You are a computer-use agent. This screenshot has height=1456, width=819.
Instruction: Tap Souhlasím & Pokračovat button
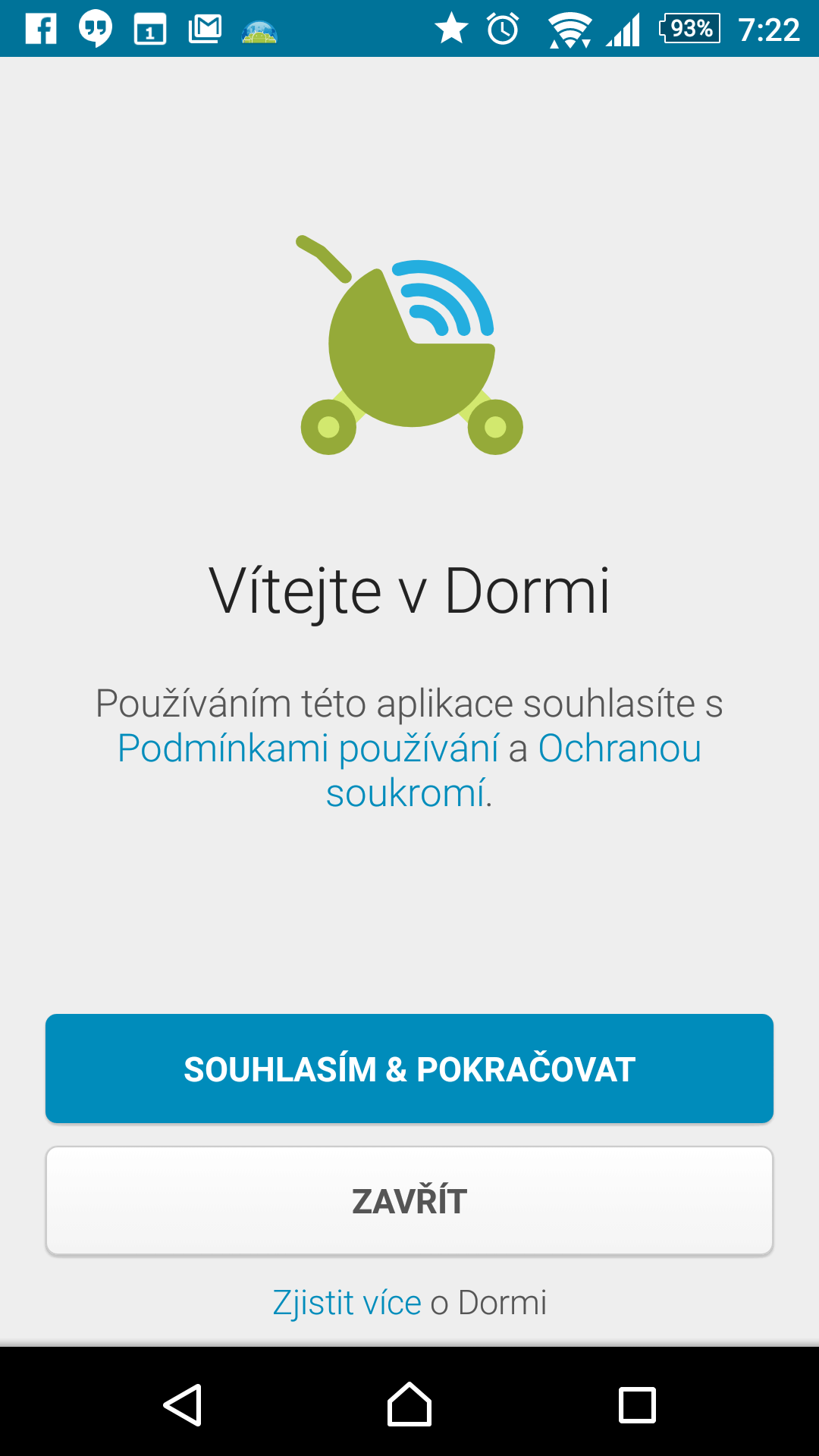409,1068
